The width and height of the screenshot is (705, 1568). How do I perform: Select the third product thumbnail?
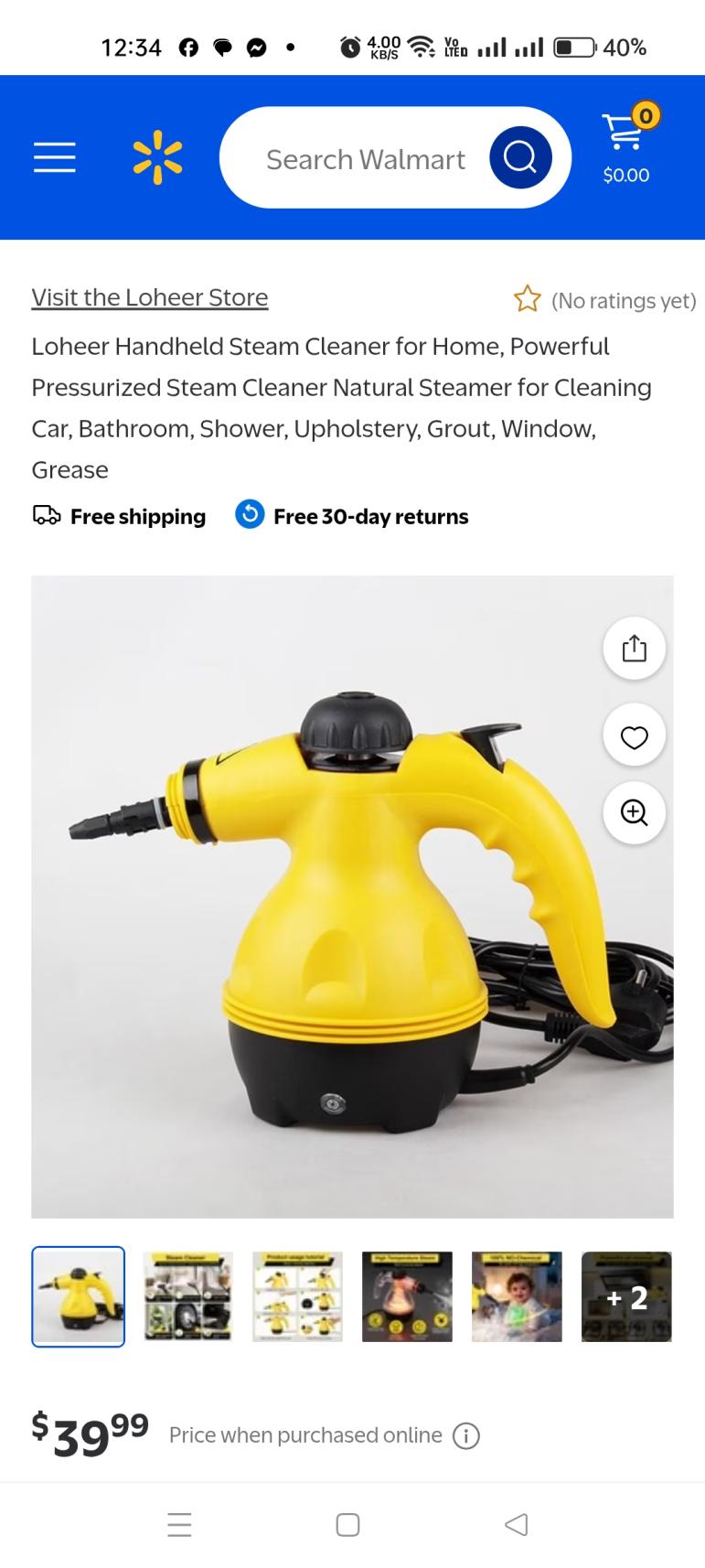click(297, 1296)
